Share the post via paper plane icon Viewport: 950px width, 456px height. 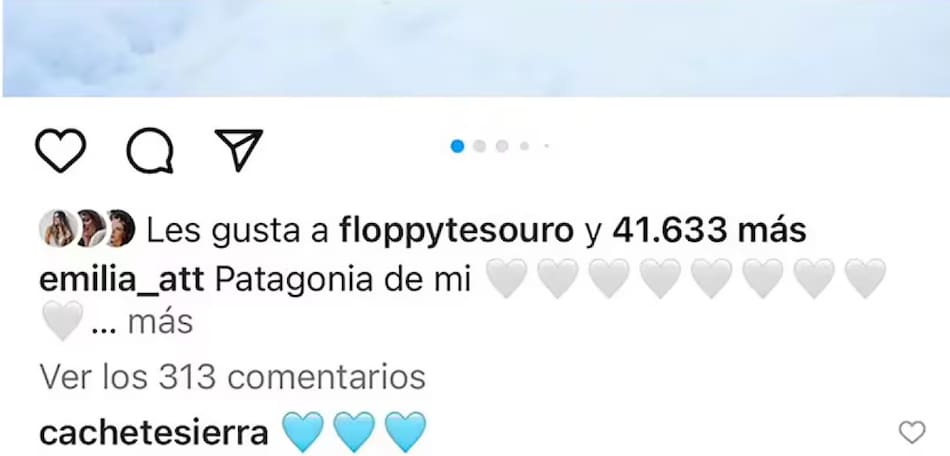pyautogui.click(x=238, y=149)
